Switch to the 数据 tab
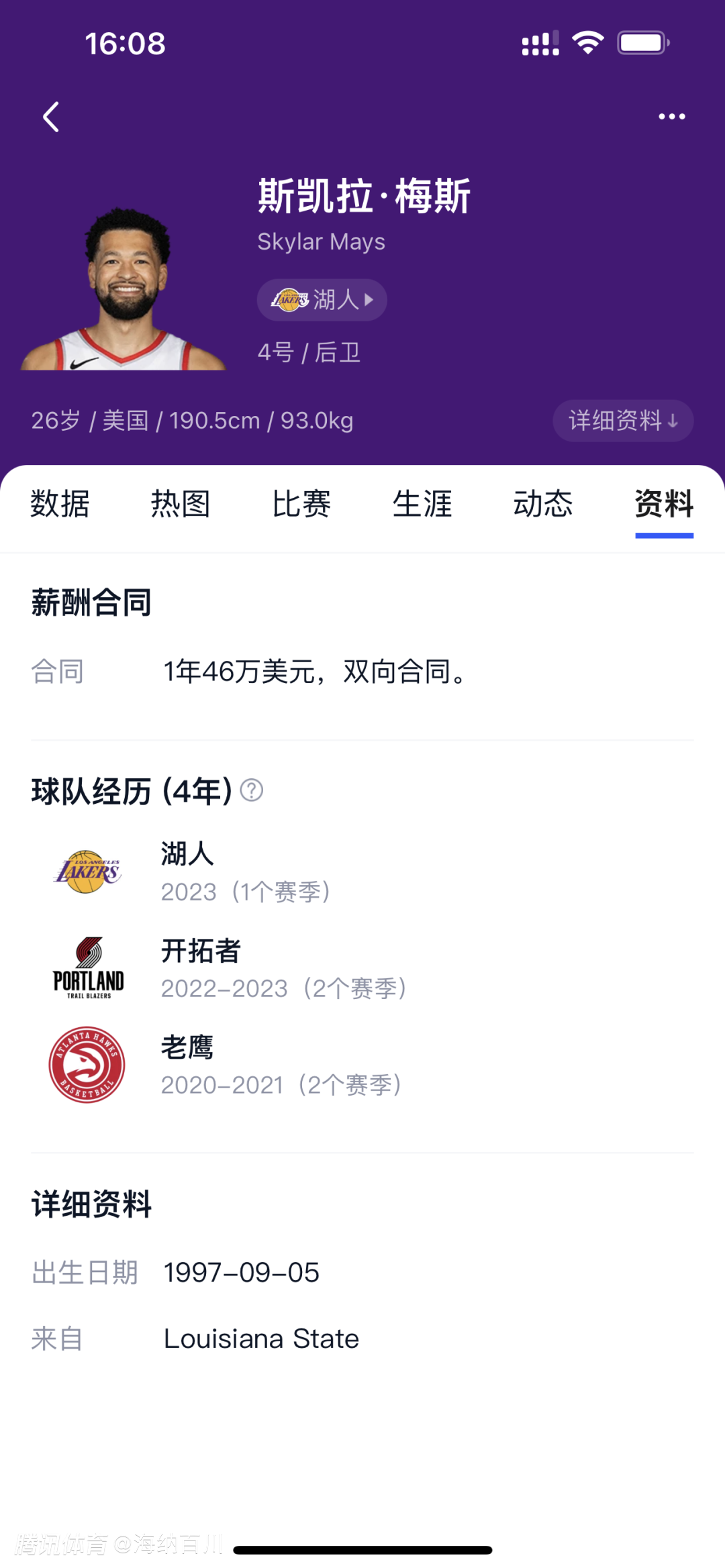 pyautogui.click(x=60, y=505)
